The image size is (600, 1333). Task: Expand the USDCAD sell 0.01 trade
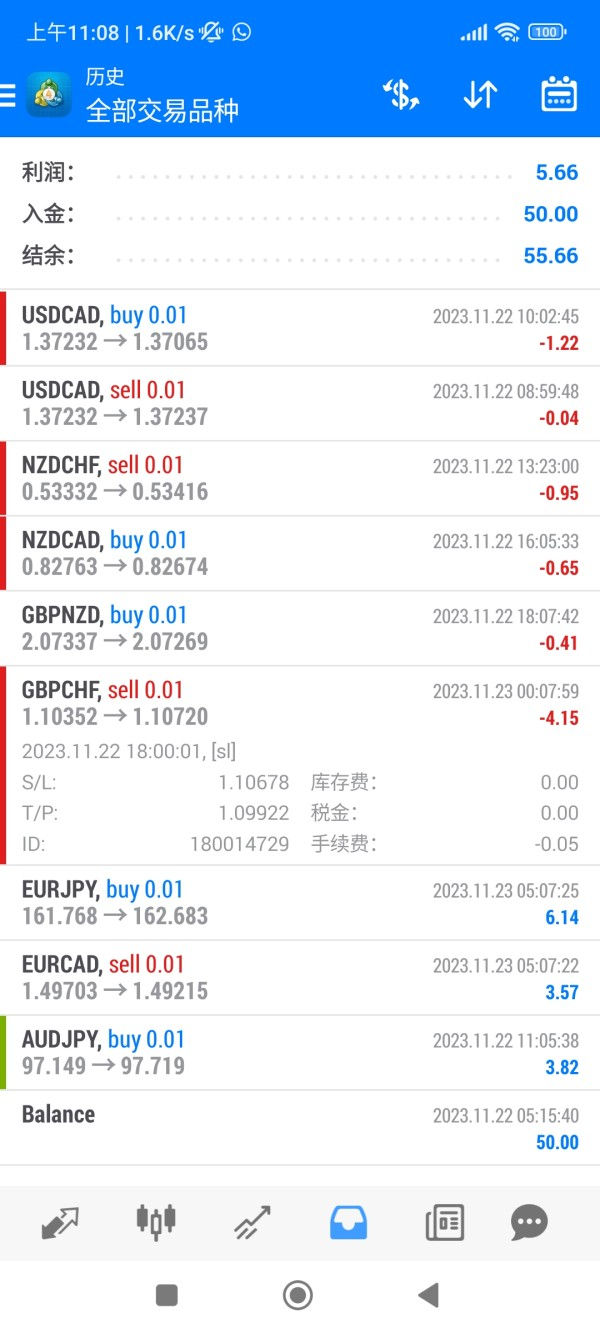click(x=300, y=403)
